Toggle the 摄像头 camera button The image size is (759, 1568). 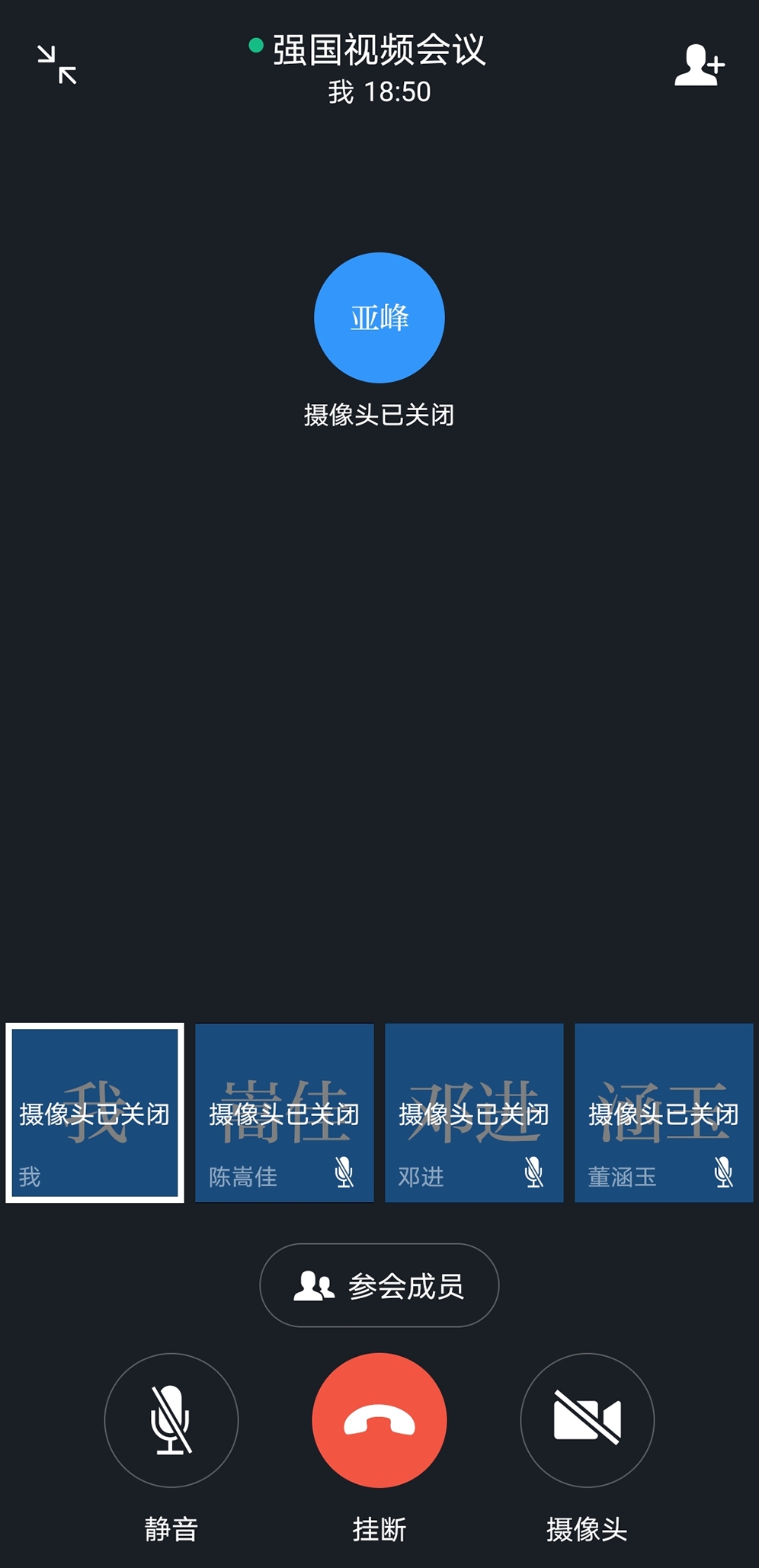pos(587,1420)
